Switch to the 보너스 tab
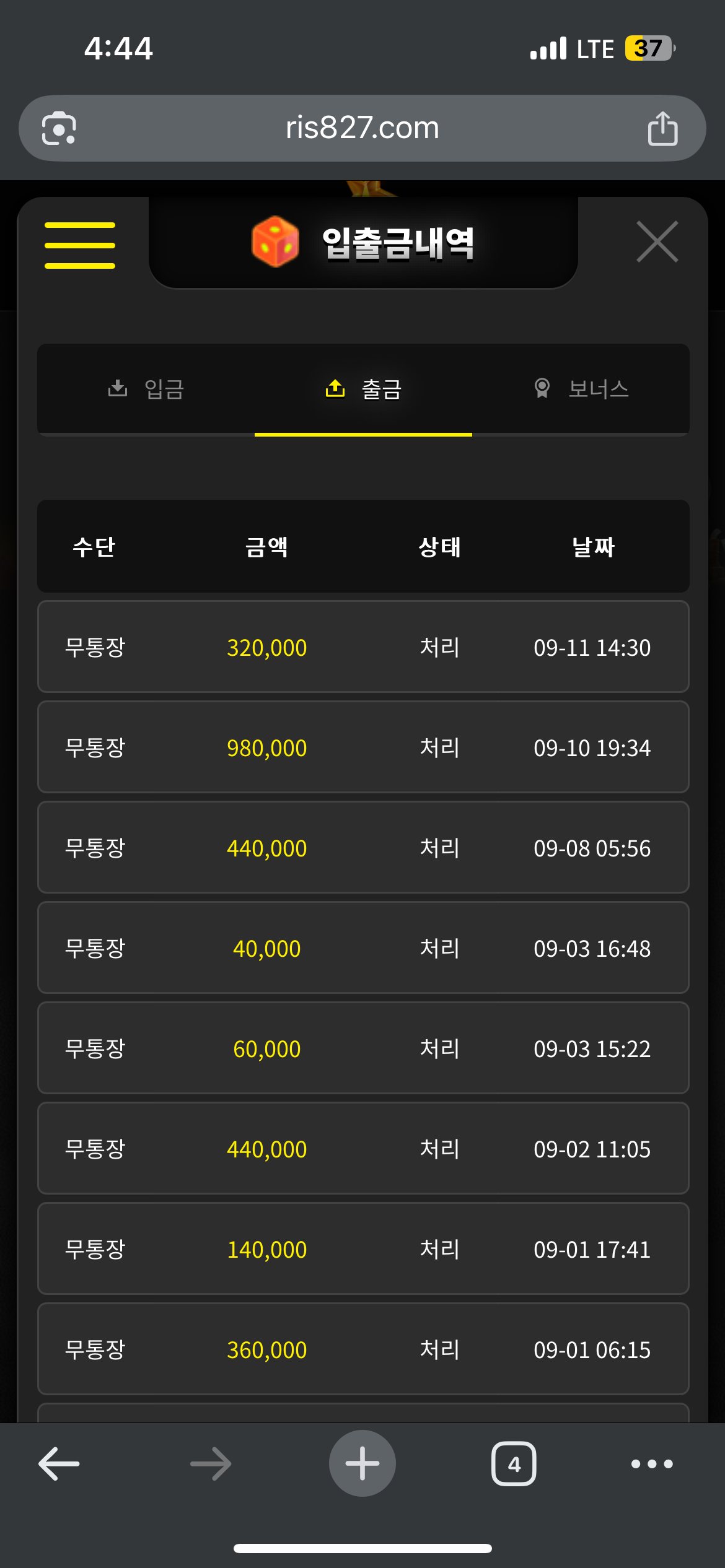Viewport: 725px width, 1568px height. click(x=581, y=390)
